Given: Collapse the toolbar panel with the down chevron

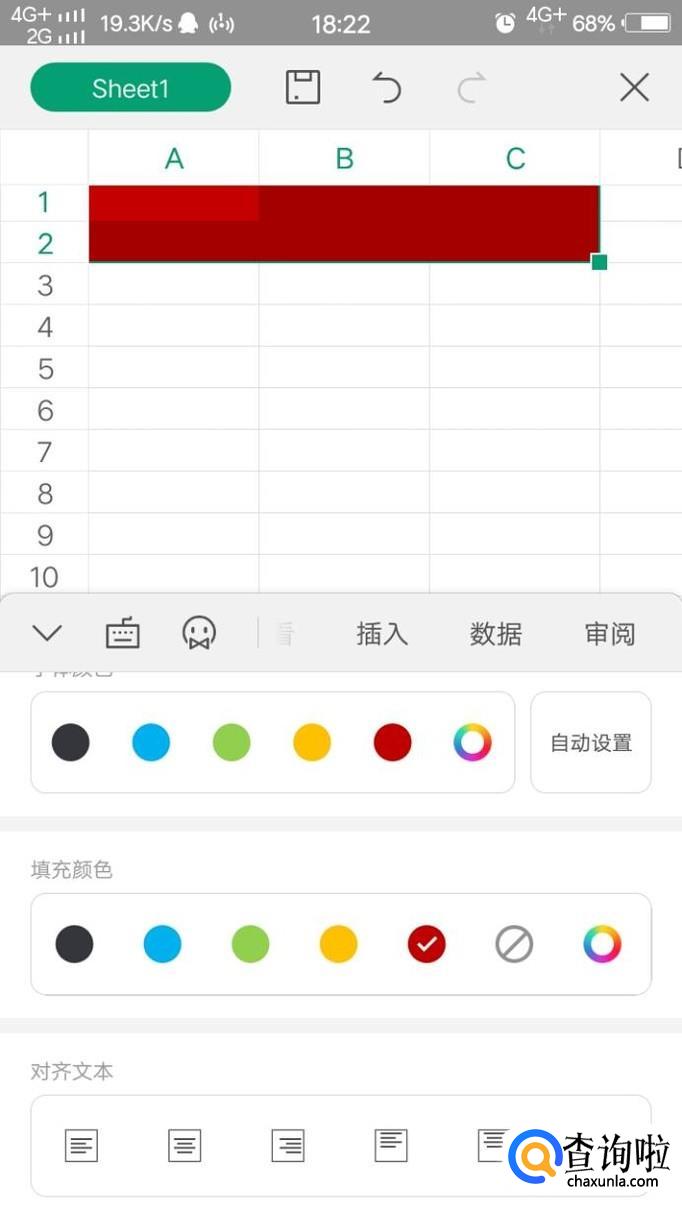Looking at the screenshot, I should coord(47,633).
